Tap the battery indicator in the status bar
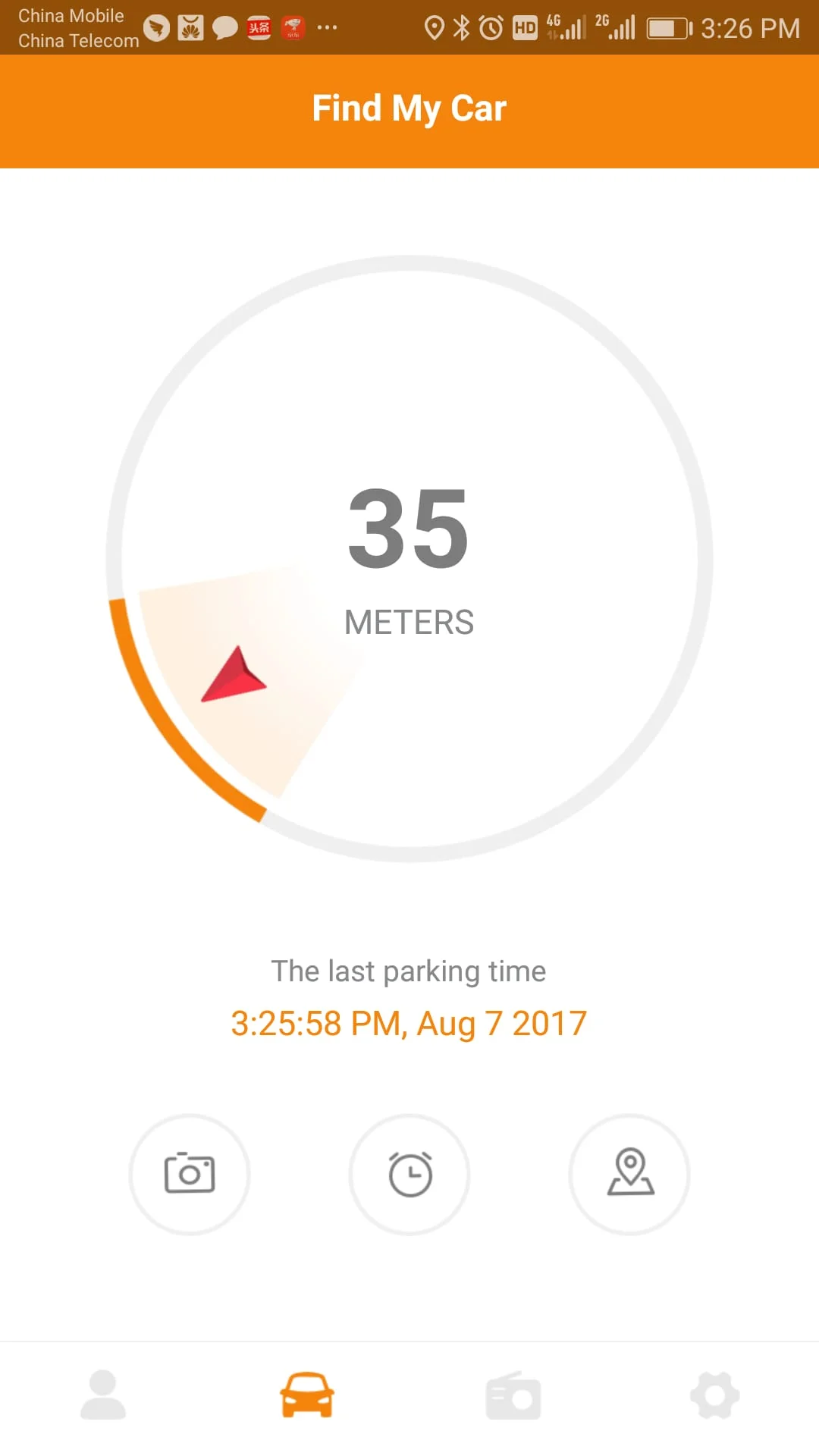This screenshot has height=1456, width=819. click(x=667, y=27)
